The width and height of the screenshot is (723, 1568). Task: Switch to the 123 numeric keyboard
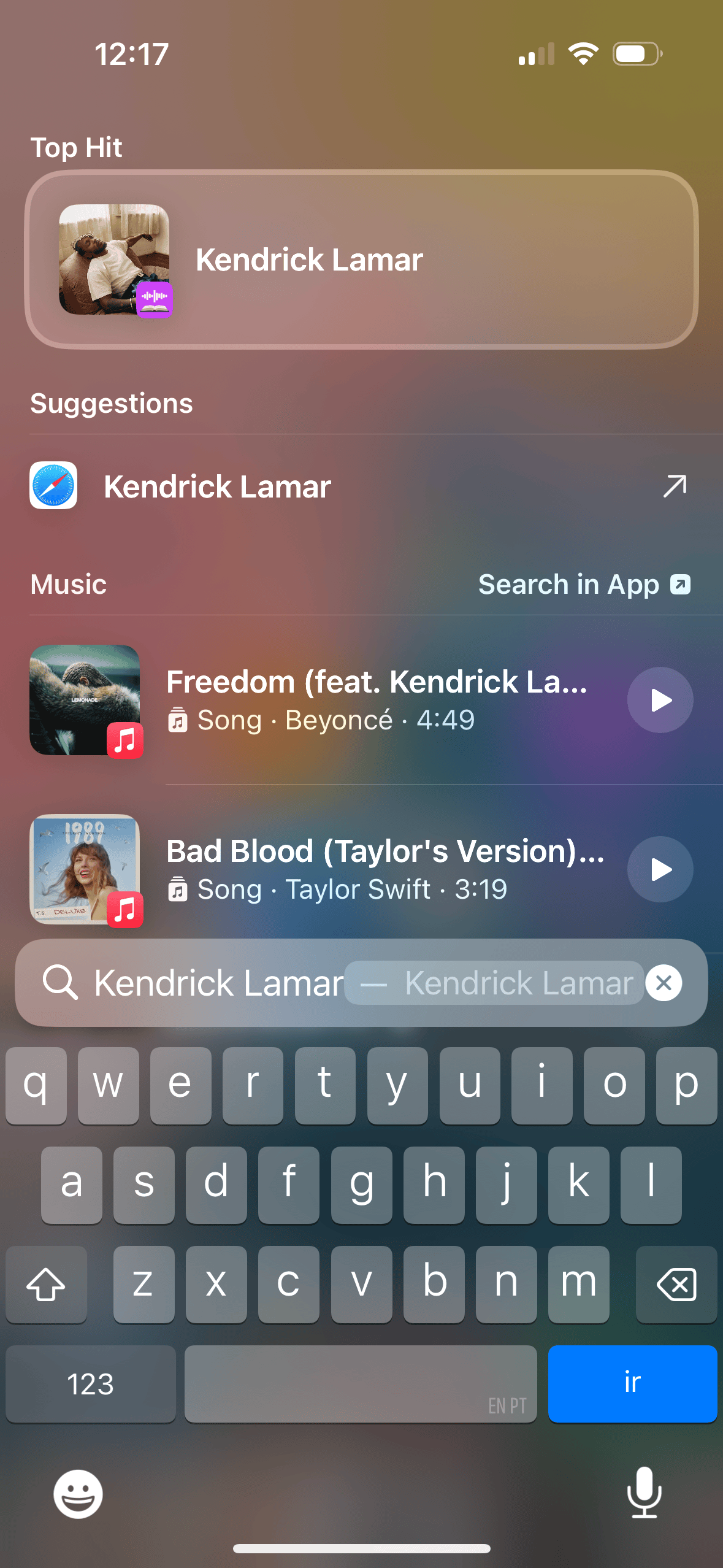click(x=91, y=1383)
